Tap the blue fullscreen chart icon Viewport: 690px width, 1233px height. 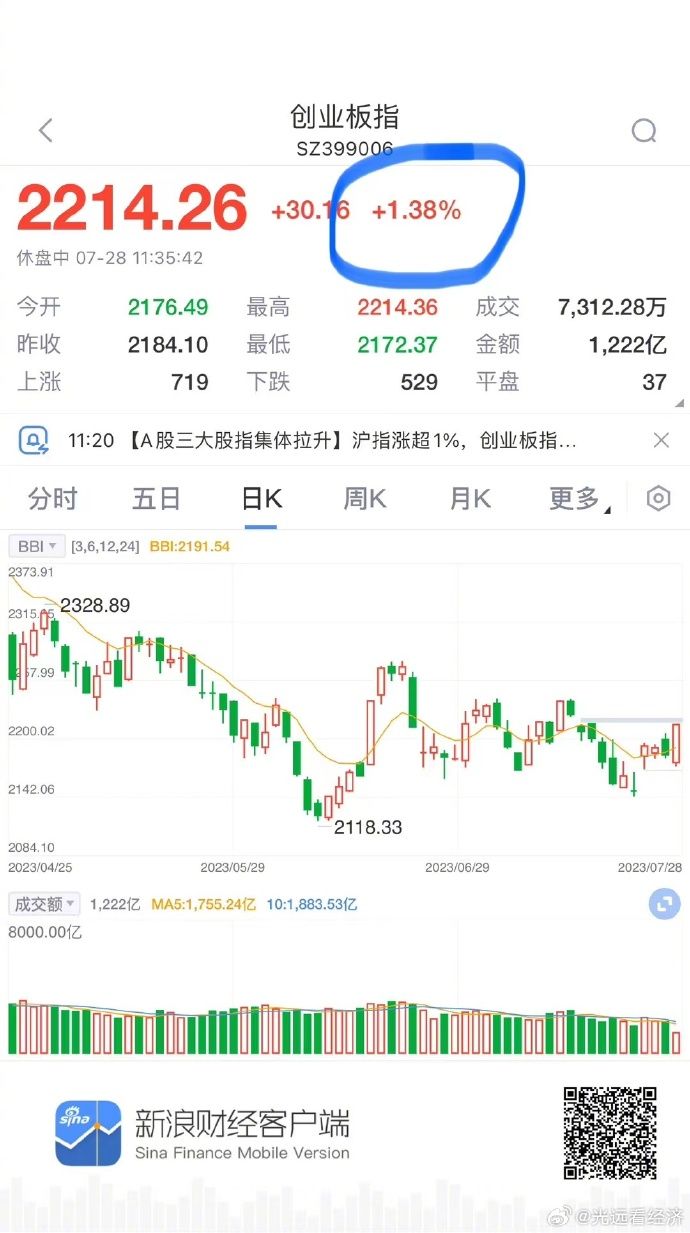tap(664, 904)
